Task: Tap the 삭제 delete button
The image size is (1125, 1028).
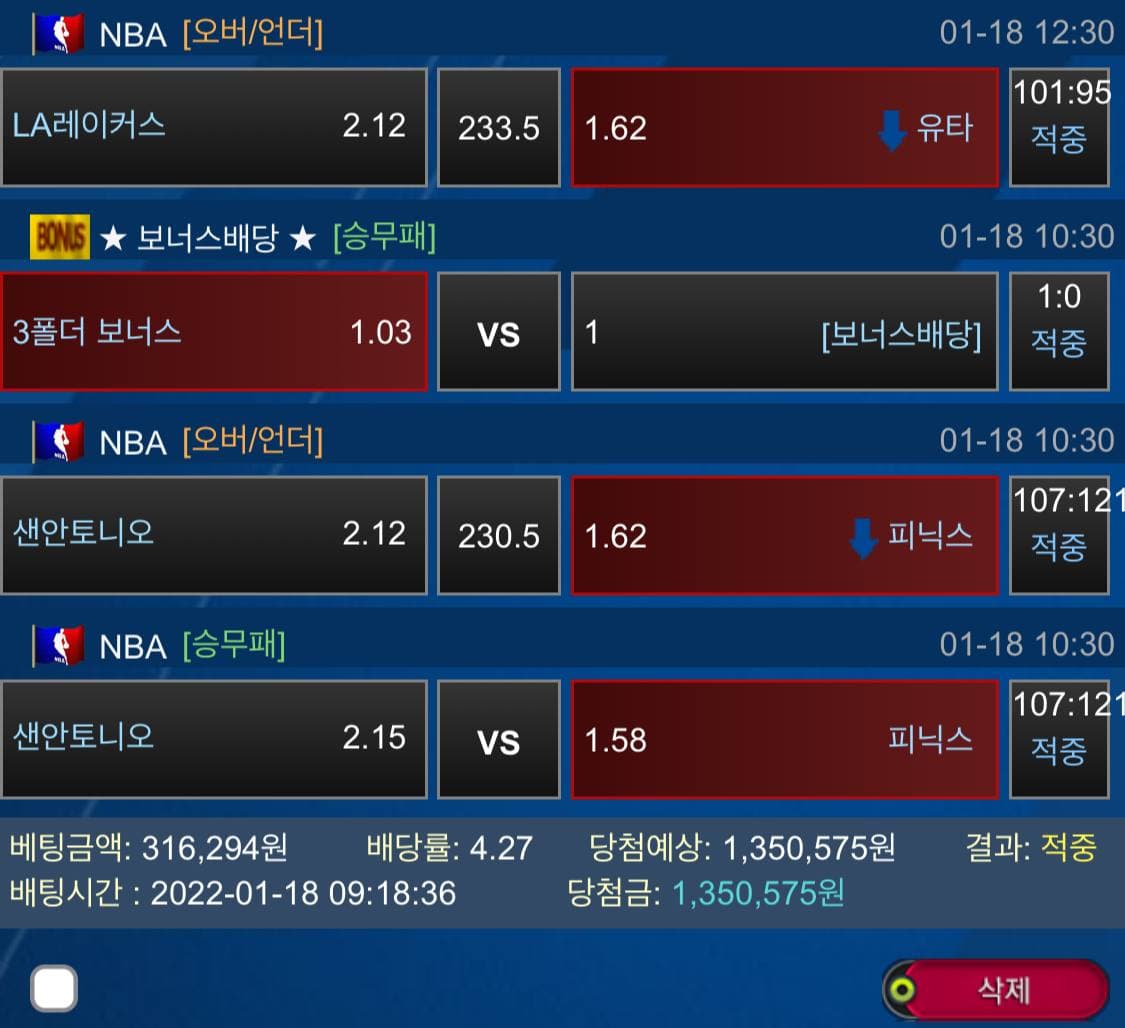Action: click(x=1001, y=990)
